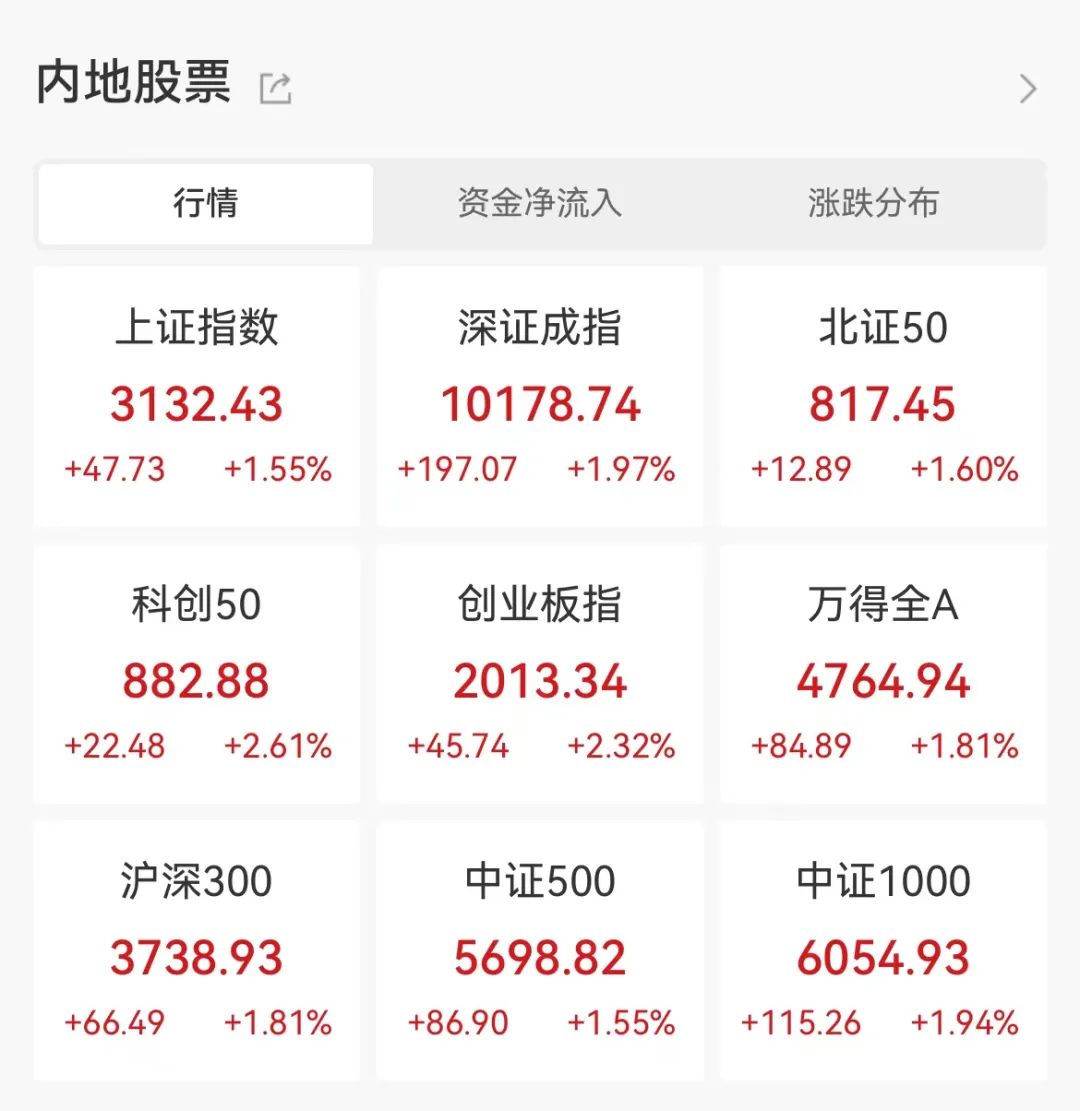Tap the 中证1000 index card
The image size is (1080, 1111).
click(883, 950)
